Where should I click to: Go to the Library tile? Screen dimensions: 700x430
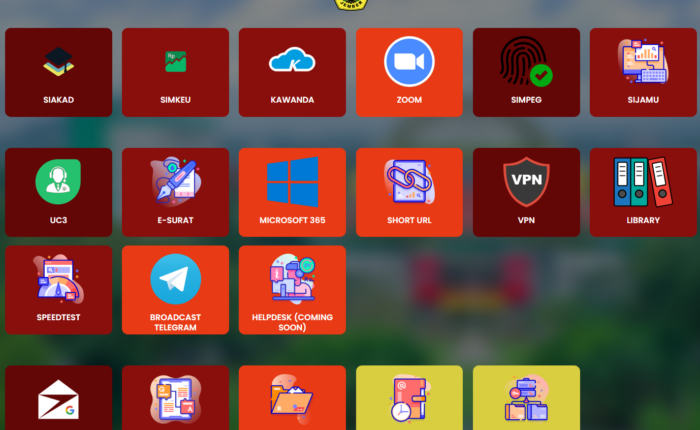click(x=643, y=192)
